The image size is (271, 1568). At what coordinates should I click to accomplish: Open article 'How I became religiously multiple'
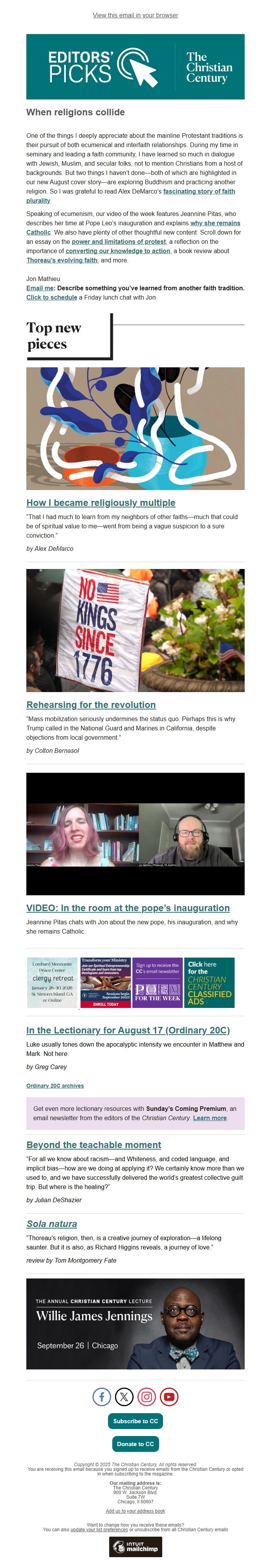(101, 503)
